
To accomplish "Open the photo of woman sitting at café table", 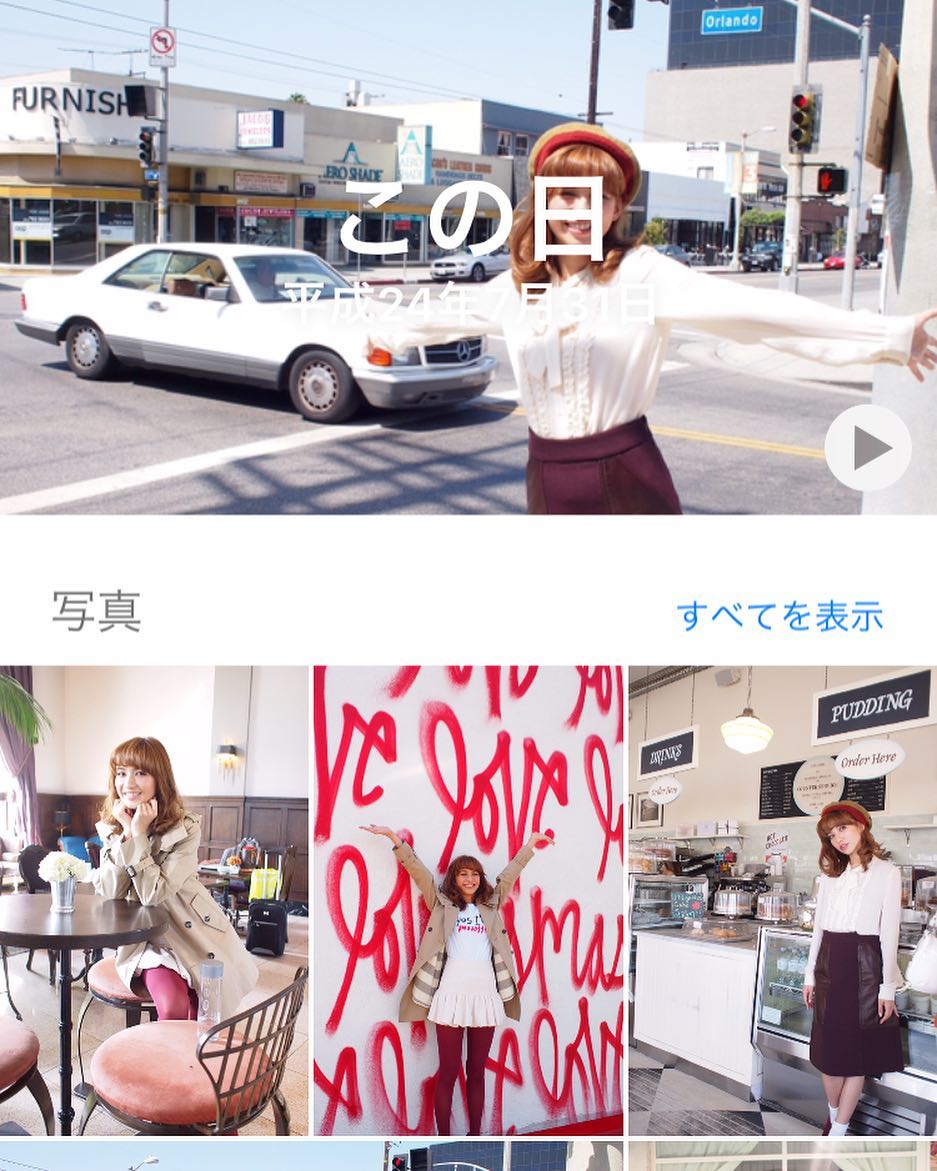I will (x=154, y=900).
